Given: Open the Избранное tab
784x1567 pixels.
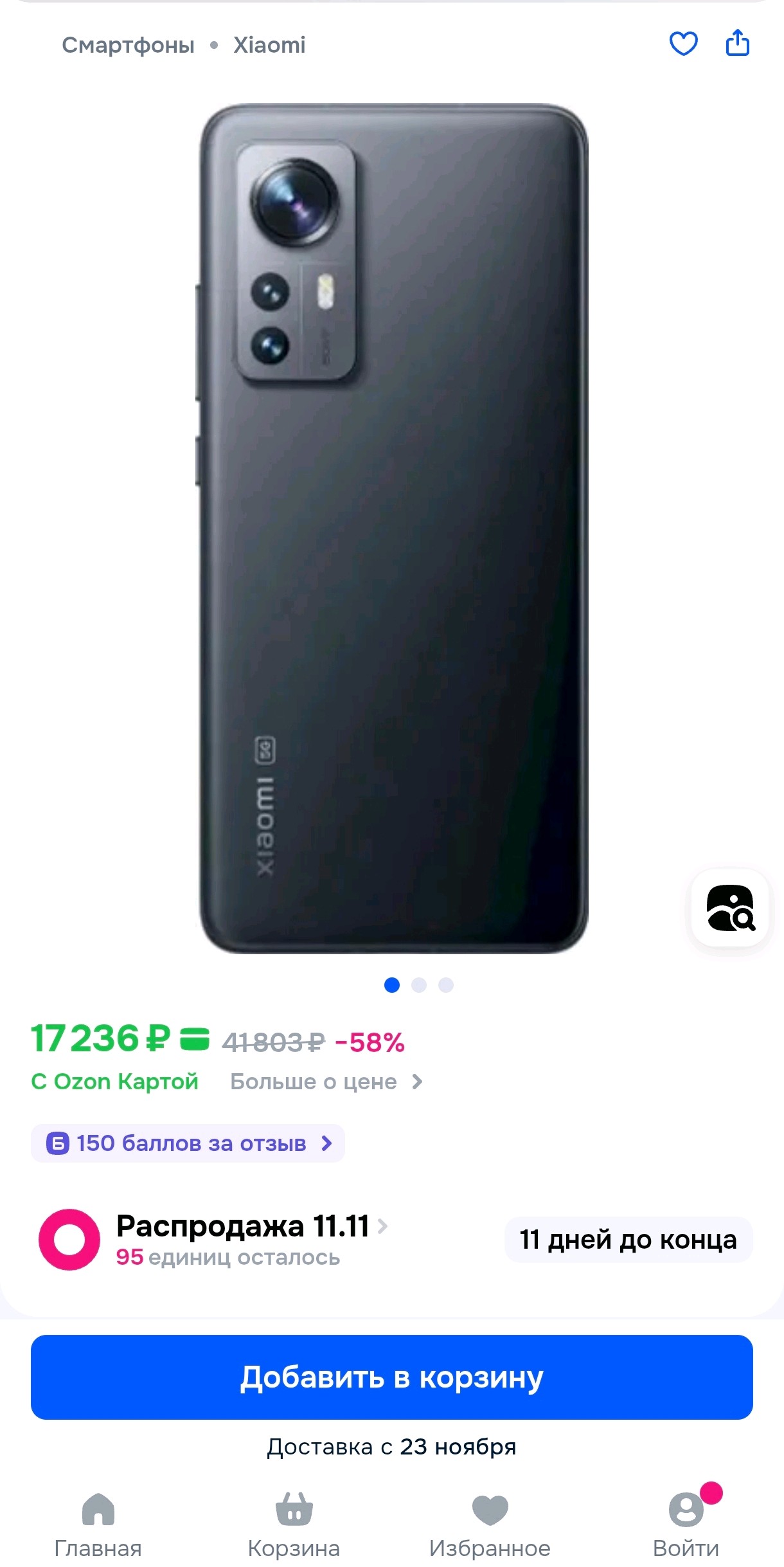Looking at the screenshot, I should (490, 1525).
